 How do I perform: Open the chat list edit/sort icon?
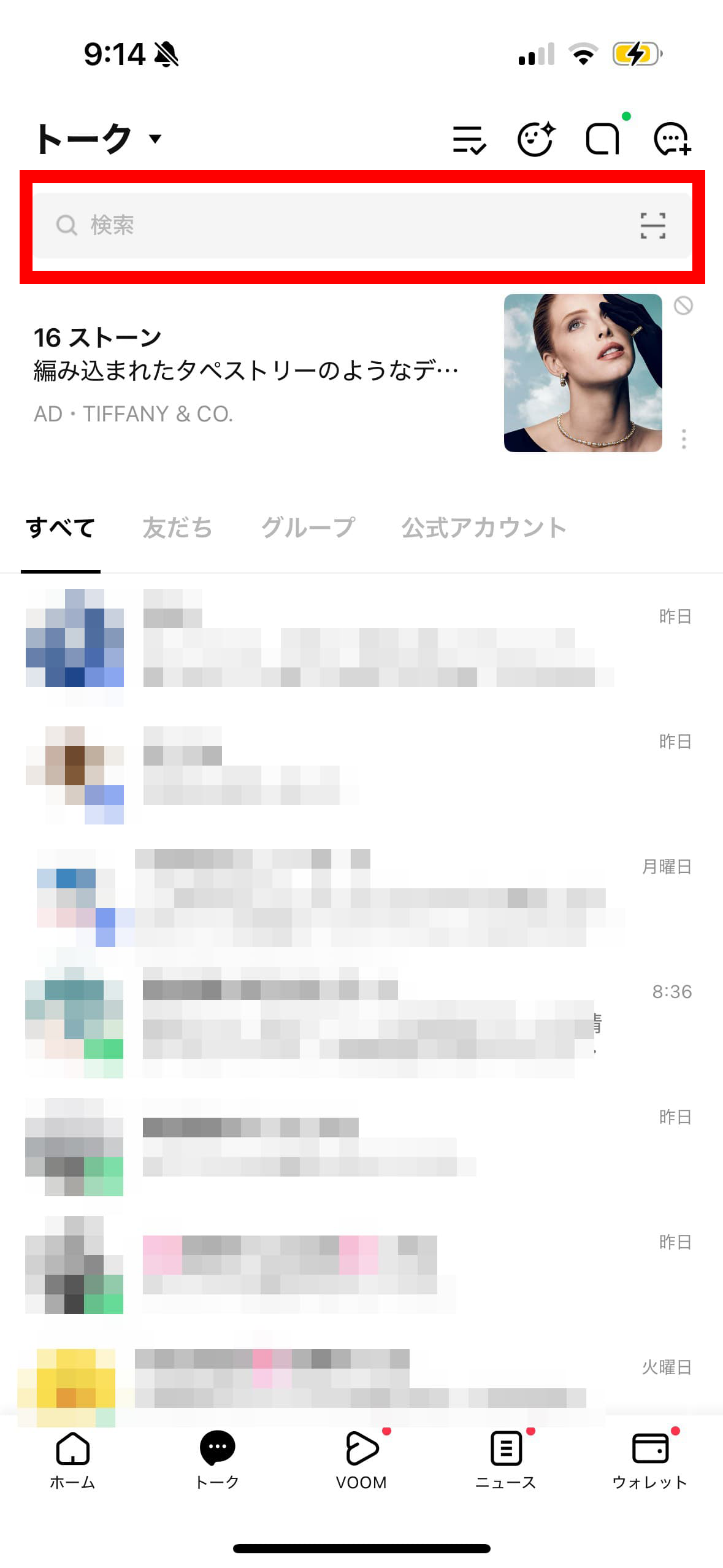click(469, 140)
